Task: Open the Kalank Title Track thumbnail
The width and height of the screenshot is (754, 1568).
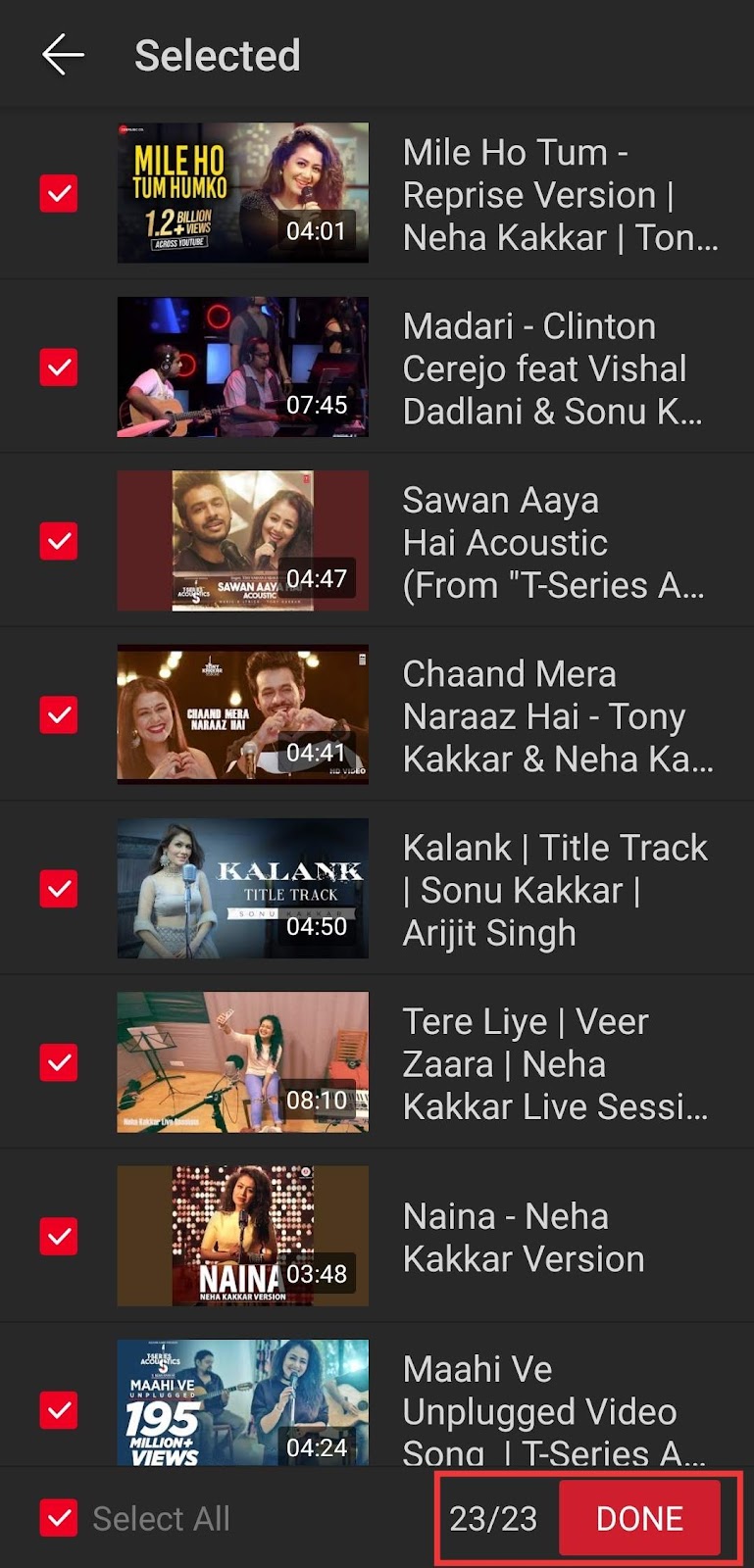Action: pyautogui.click(x=243, y=889)
